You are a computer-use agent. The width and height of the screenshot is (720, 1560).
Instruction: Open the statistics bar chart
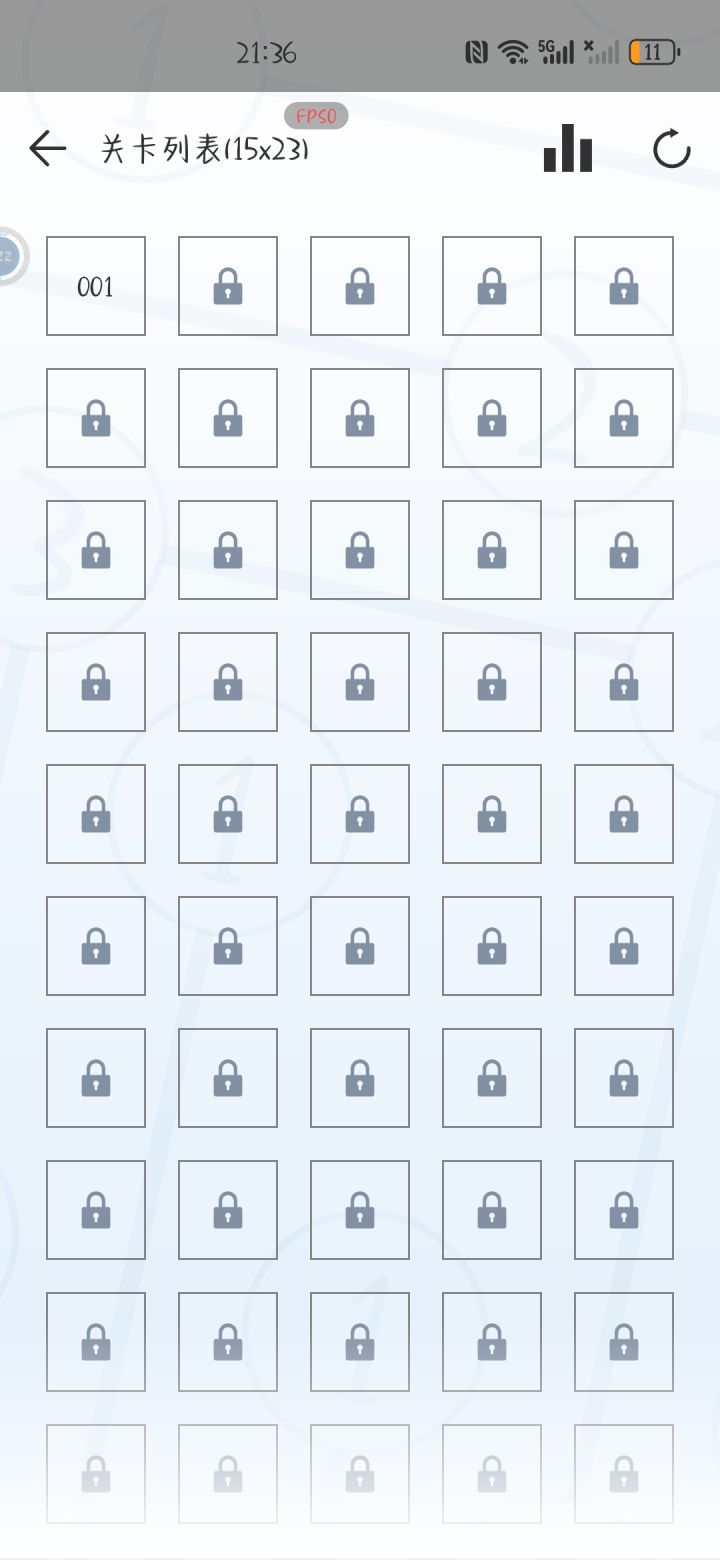(568, 148)
